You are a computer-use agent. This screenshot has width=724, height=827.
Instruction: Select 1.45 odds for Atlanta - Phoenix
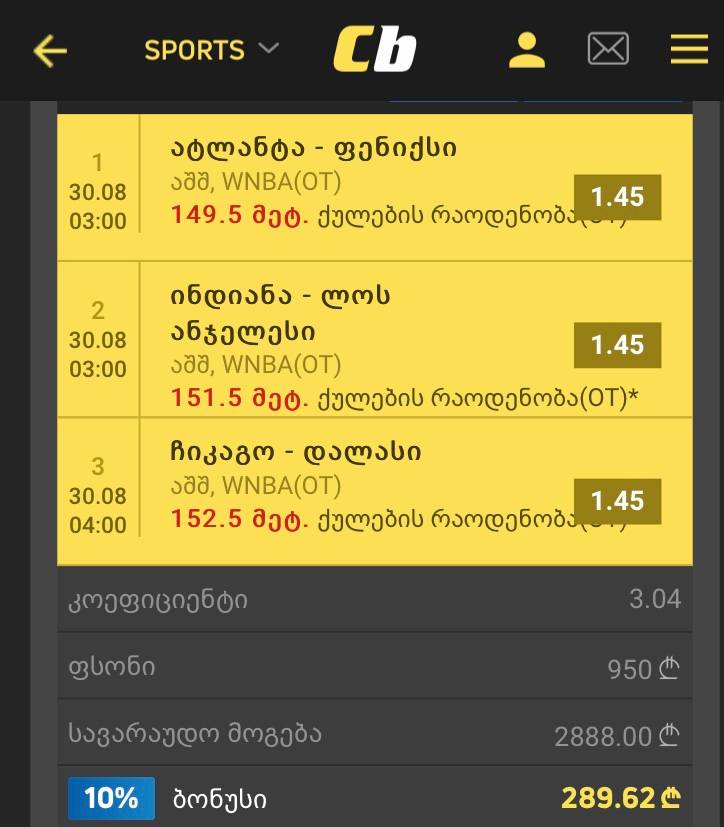pos(618,197)
